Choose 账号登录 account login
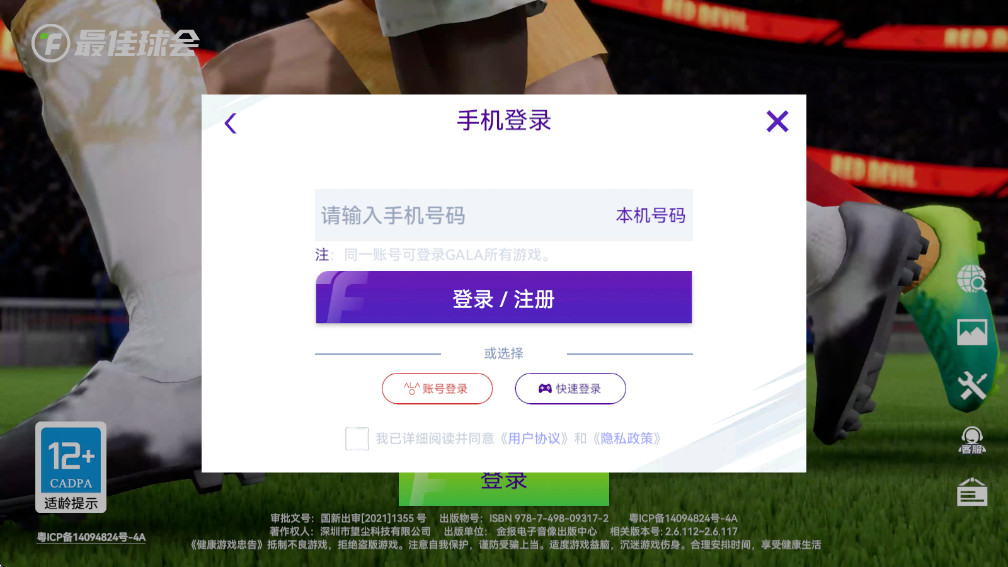Viewport: 1008px width, 567px height. pos(437,388)
